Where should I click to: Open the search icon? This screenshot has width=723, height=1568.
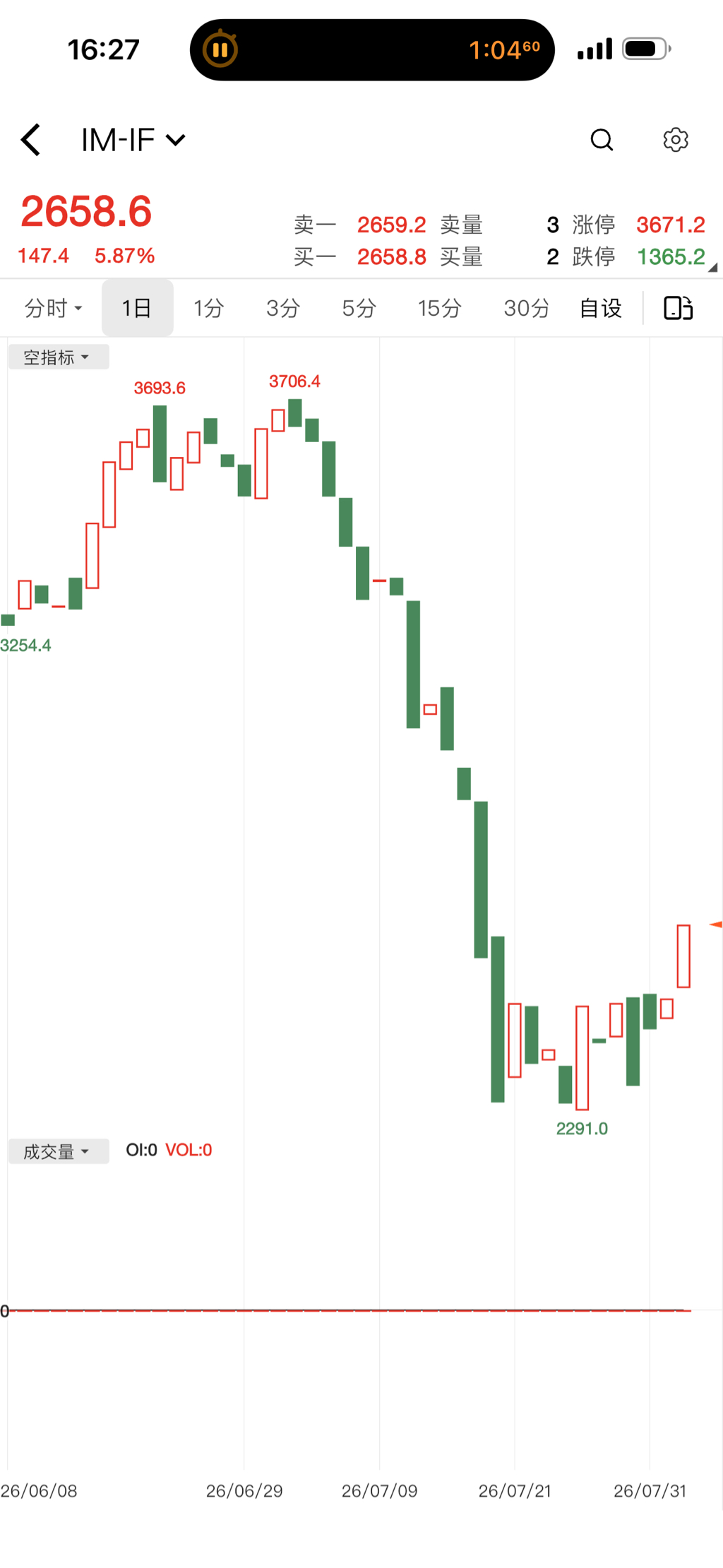[602, 140]
